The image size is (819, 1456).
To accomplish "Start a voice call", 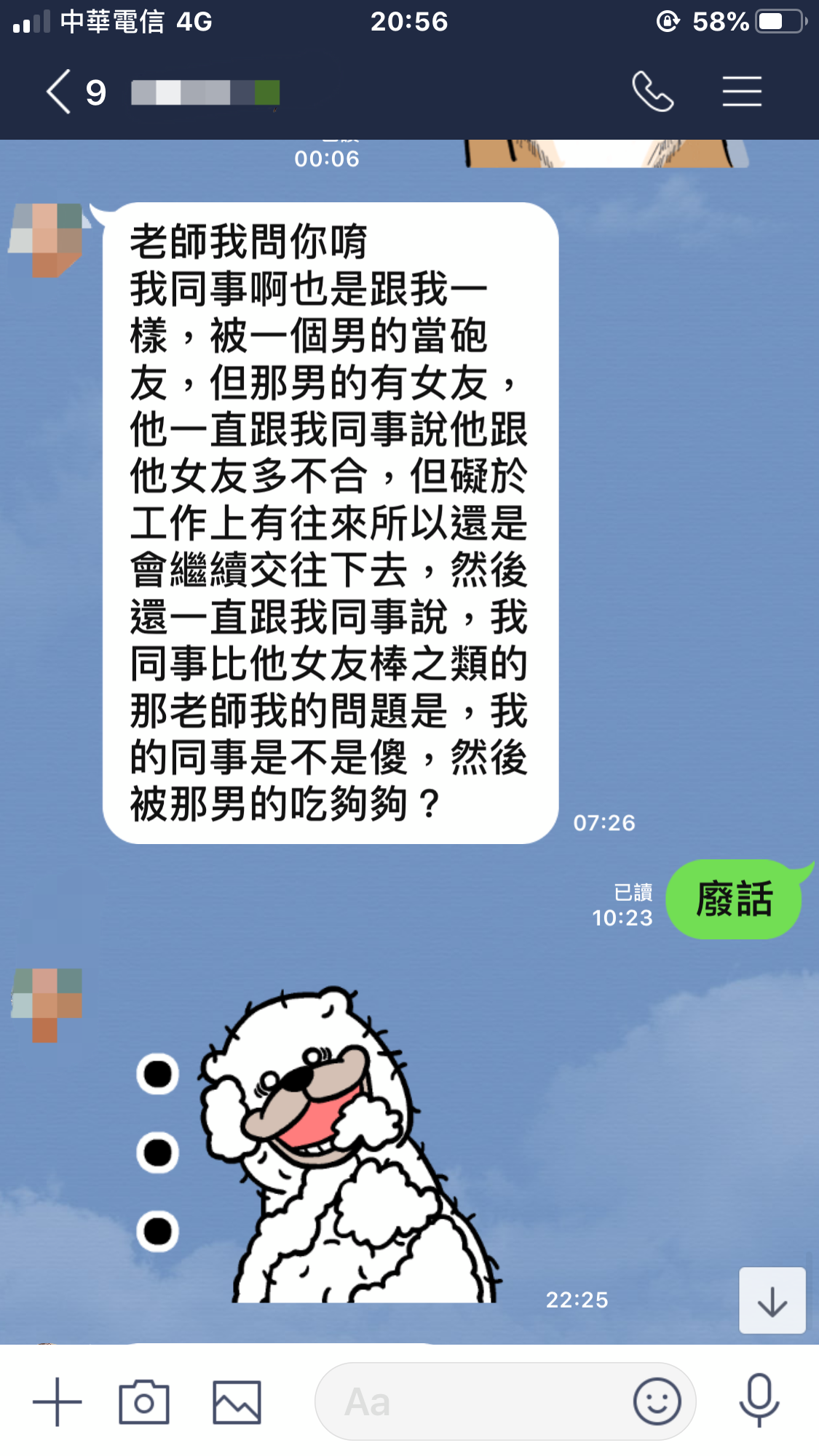I will (x=652, y=92).
